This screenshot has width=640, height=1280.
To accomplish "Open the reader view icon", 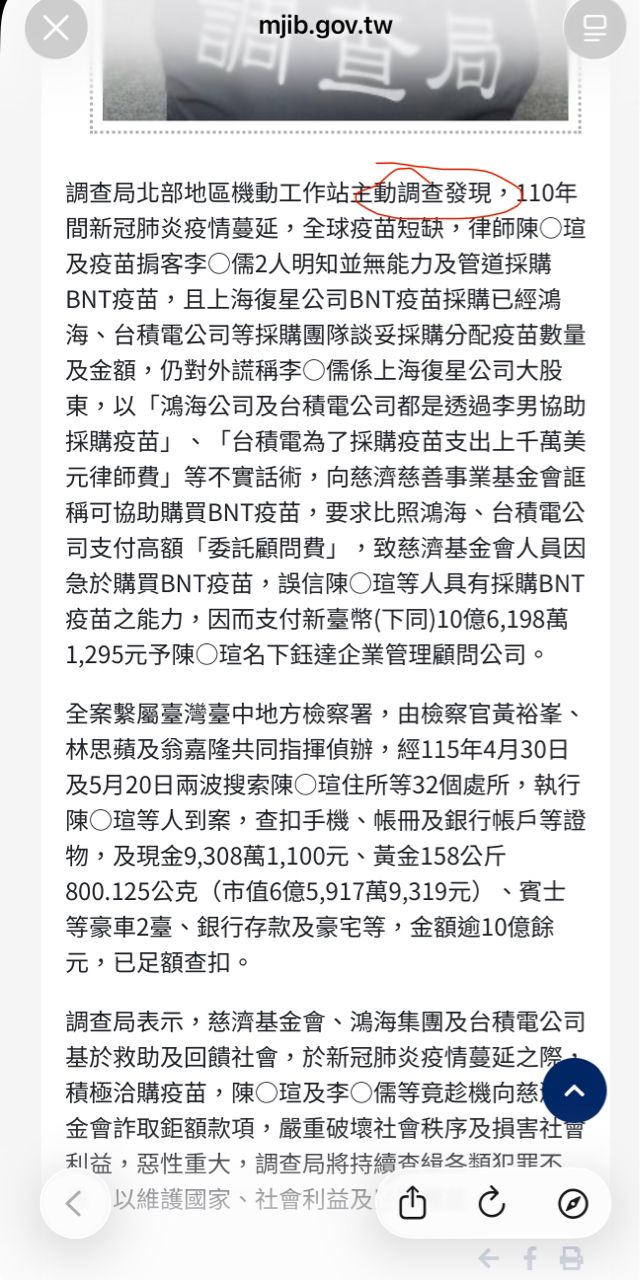I will click(x=595, y=27).
